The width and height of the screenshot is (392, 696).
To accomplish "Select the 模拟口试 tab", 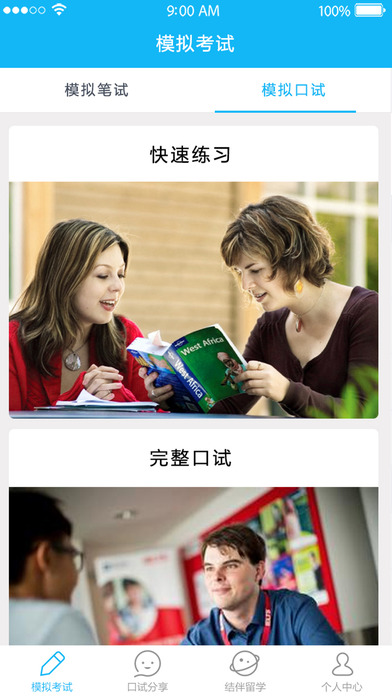I will [x=293, y=90].
